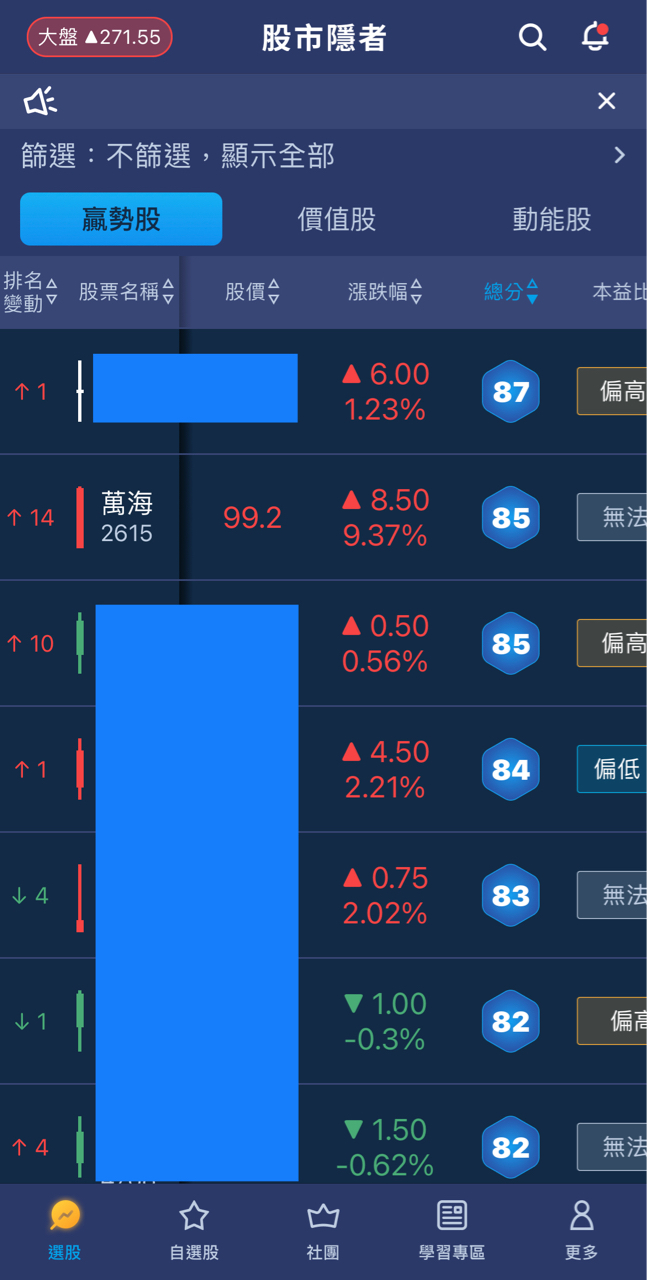Open the 社團 tab

[323, 1231]
